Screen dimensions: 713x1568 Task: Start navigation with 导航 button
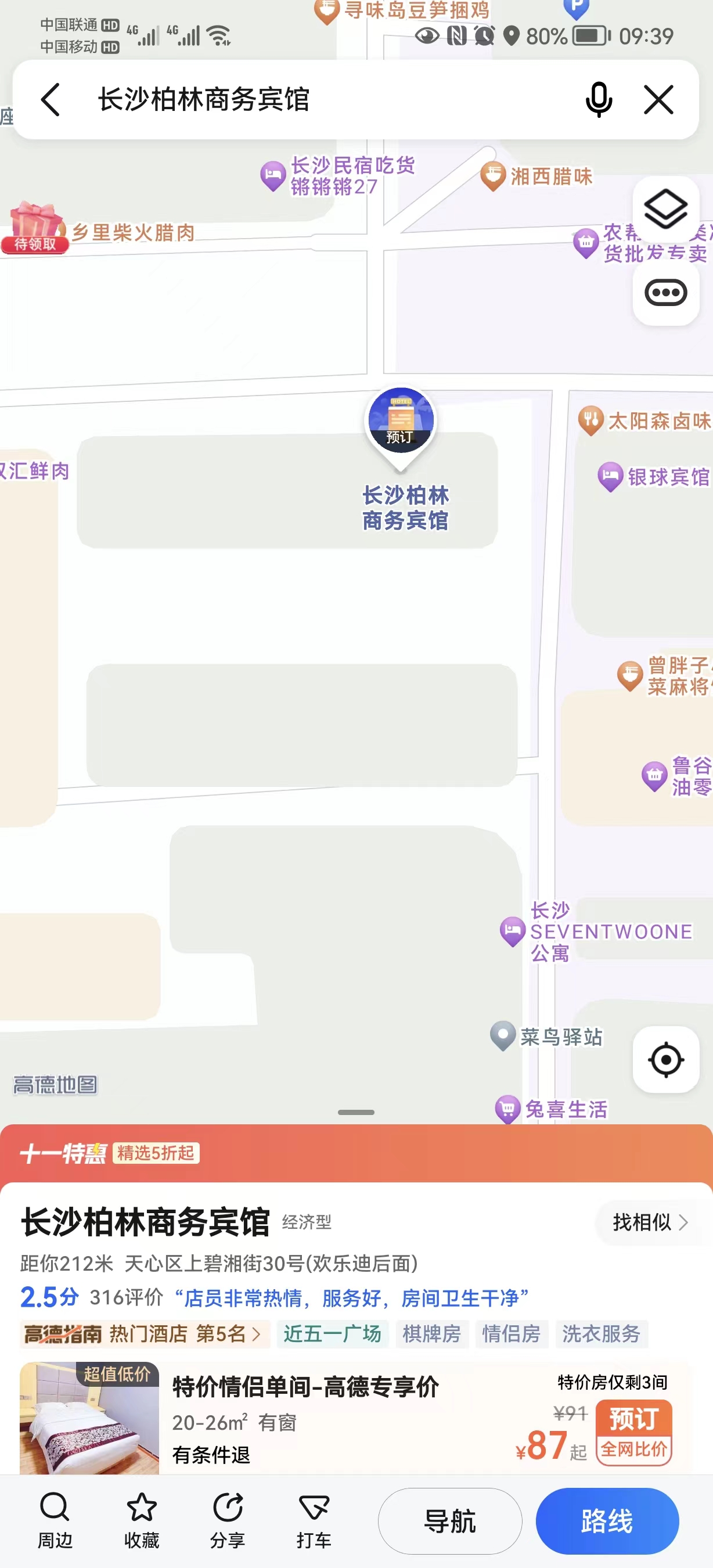(449, 1520)
